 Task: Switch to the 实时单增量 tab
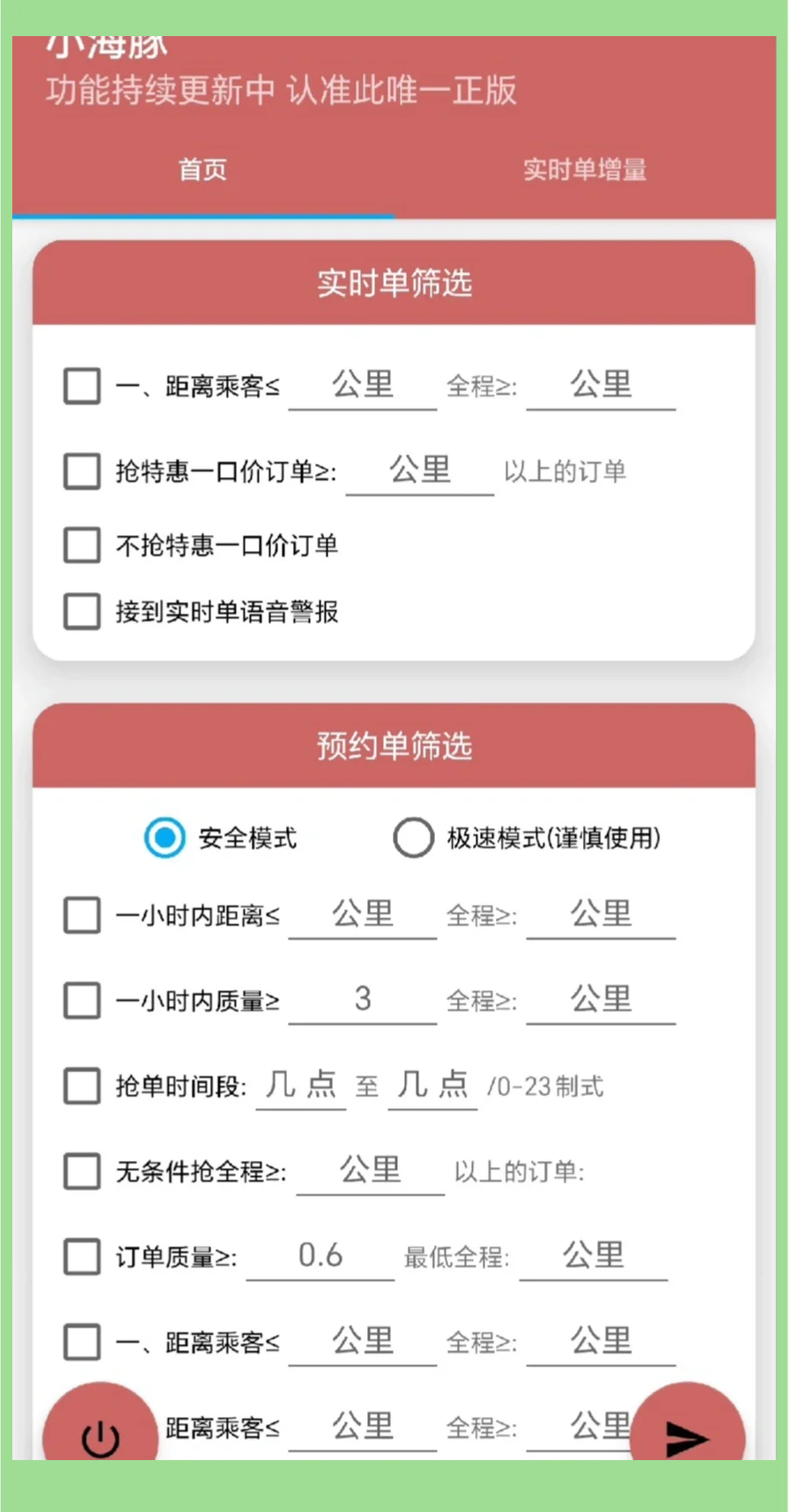585,169
